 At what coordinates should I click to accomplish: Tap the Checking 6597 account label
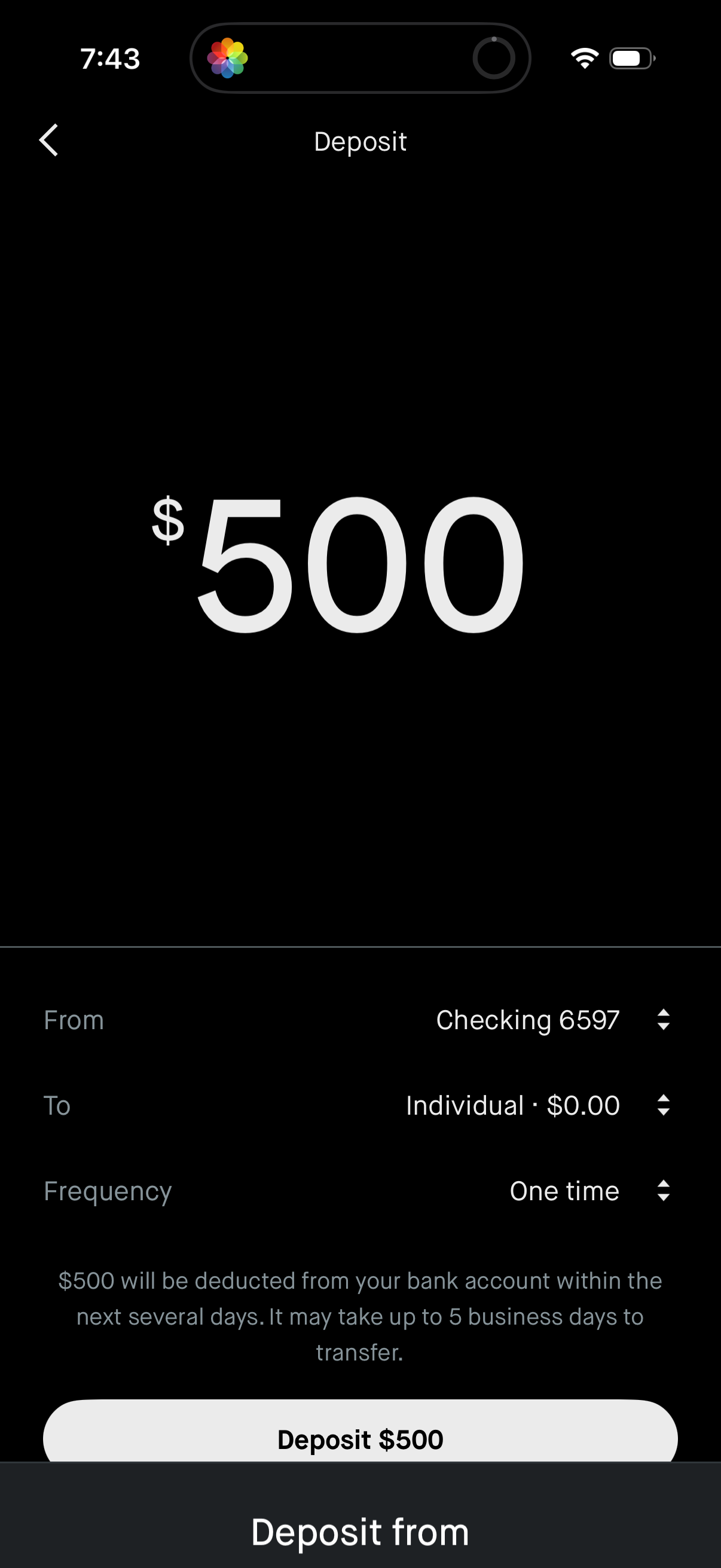[527, 1021]
